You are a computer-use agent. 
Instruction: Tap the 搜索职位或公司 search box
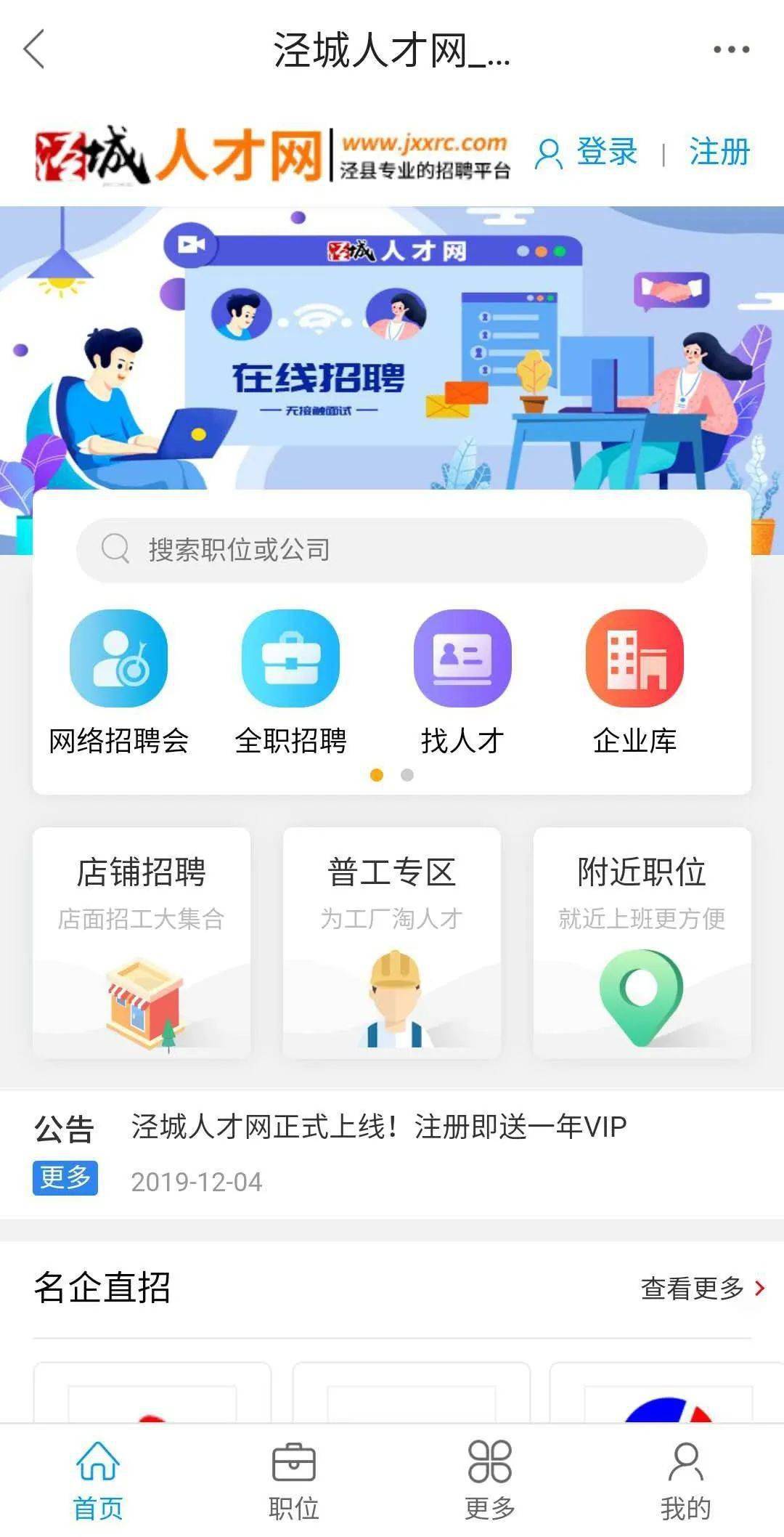pos(392,550)
